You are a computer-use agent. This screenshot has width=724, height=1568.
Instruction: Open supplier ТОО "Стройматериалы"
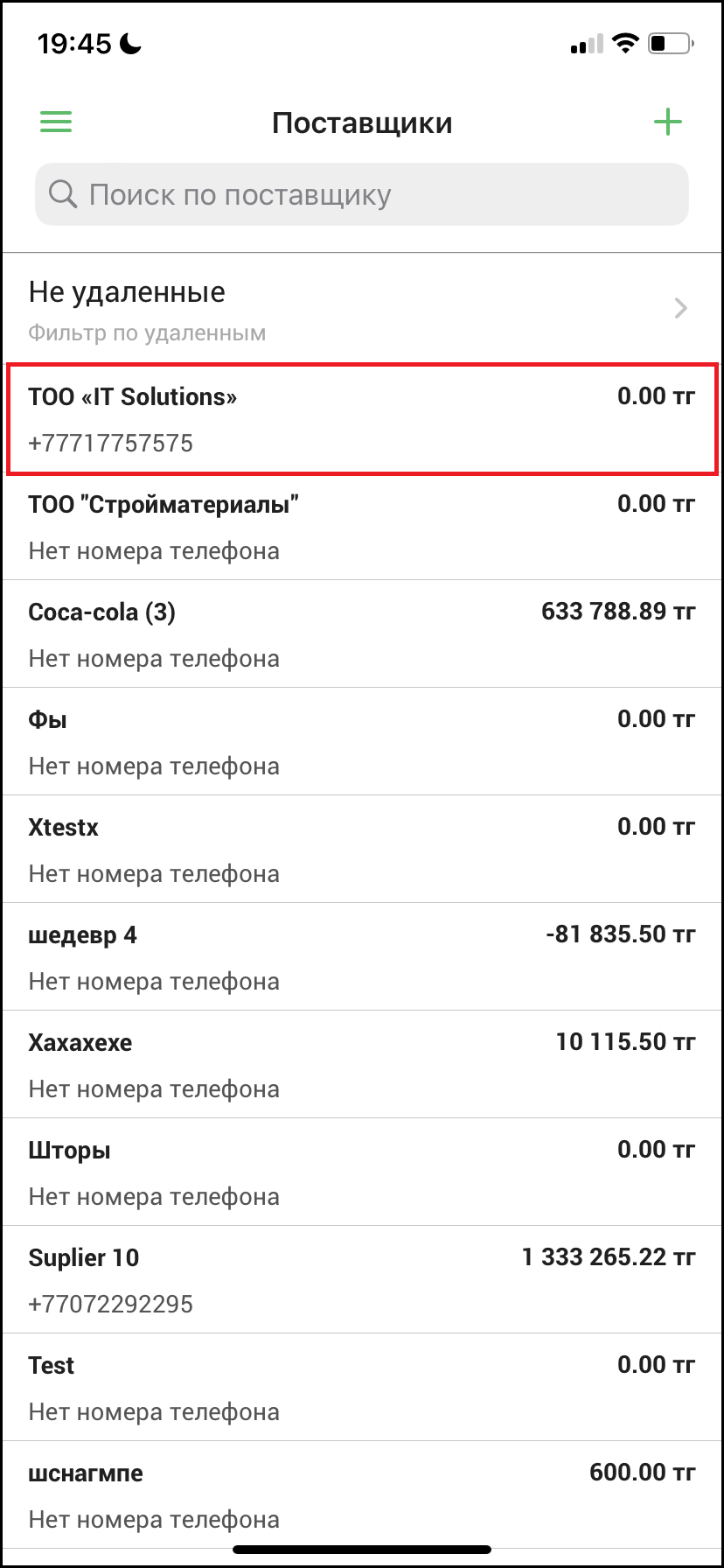click(362, 527)
